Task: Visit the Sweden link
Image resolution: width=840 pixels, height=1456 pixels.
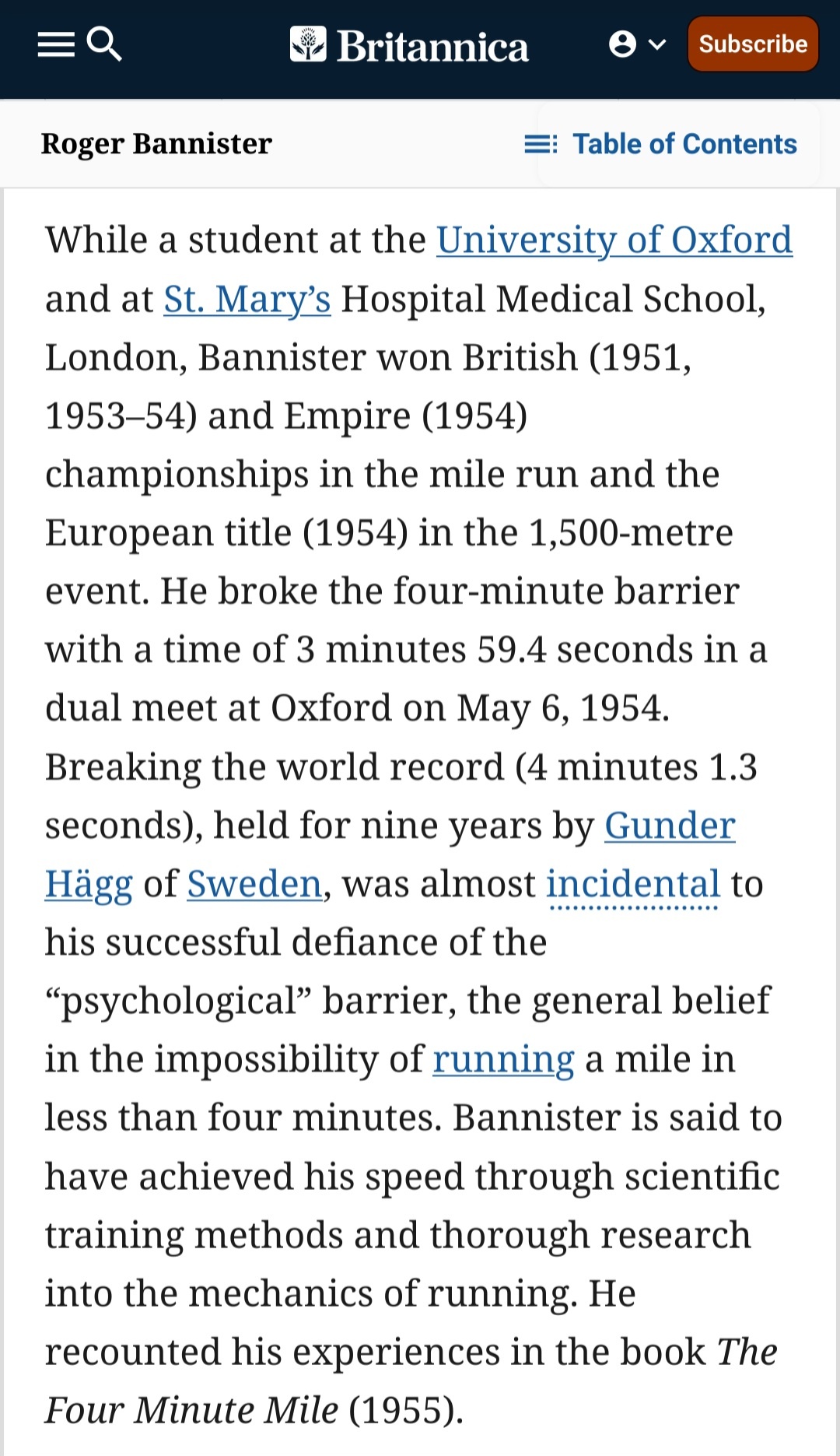Action: (x=254, y=884)
